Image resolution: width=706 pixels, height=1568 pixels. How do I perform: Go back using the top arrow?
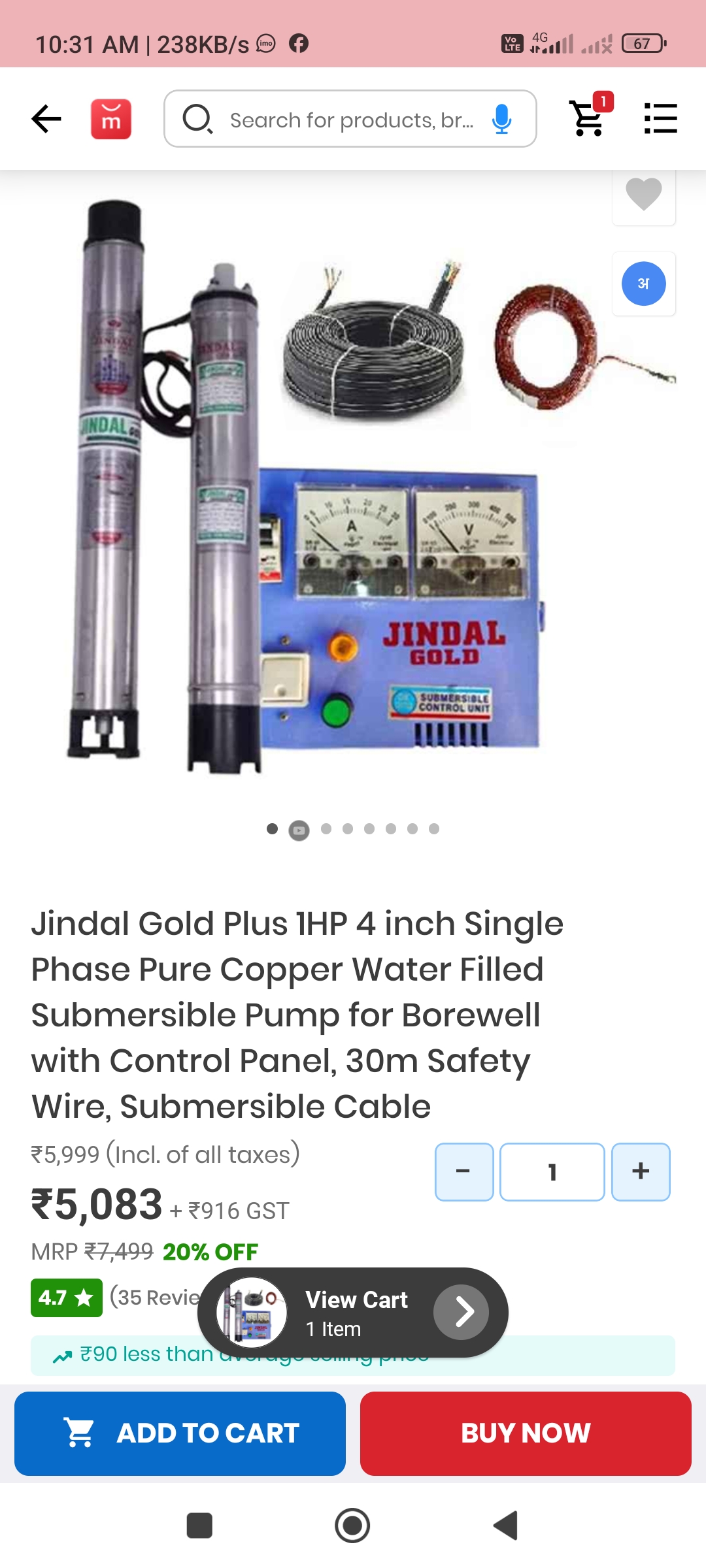[46, 119]
